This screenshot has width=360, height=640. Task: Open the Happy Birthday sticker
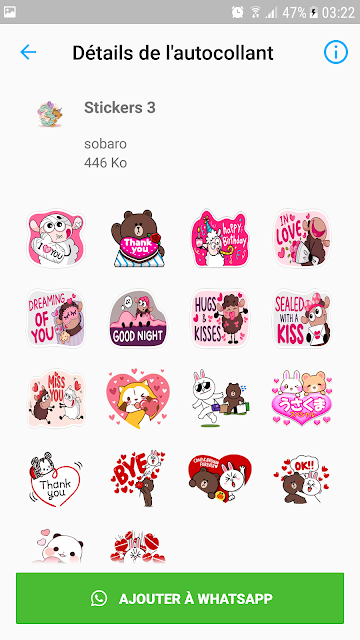tap(220, 238)
